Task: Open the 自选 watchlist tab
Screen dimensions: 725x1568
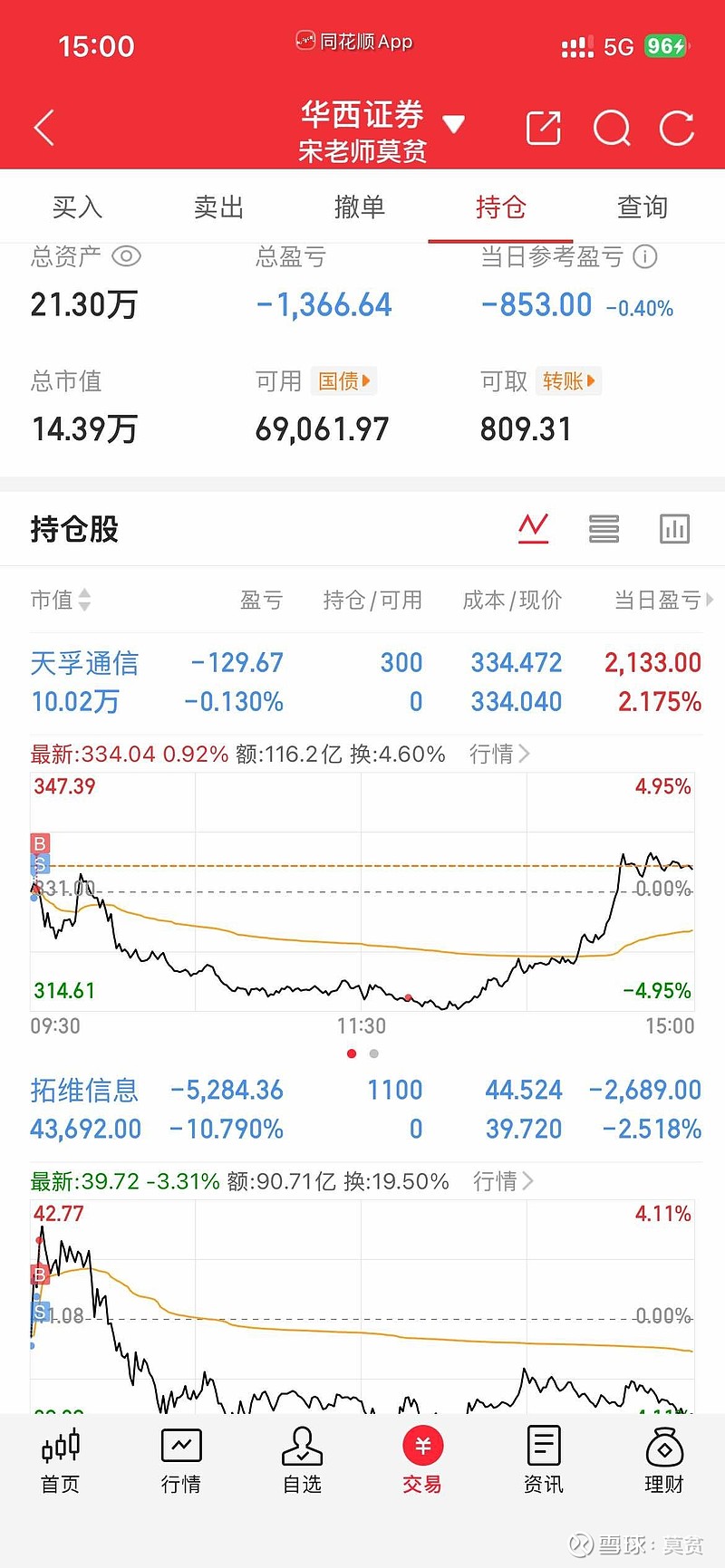Action: click(302, 1460)
